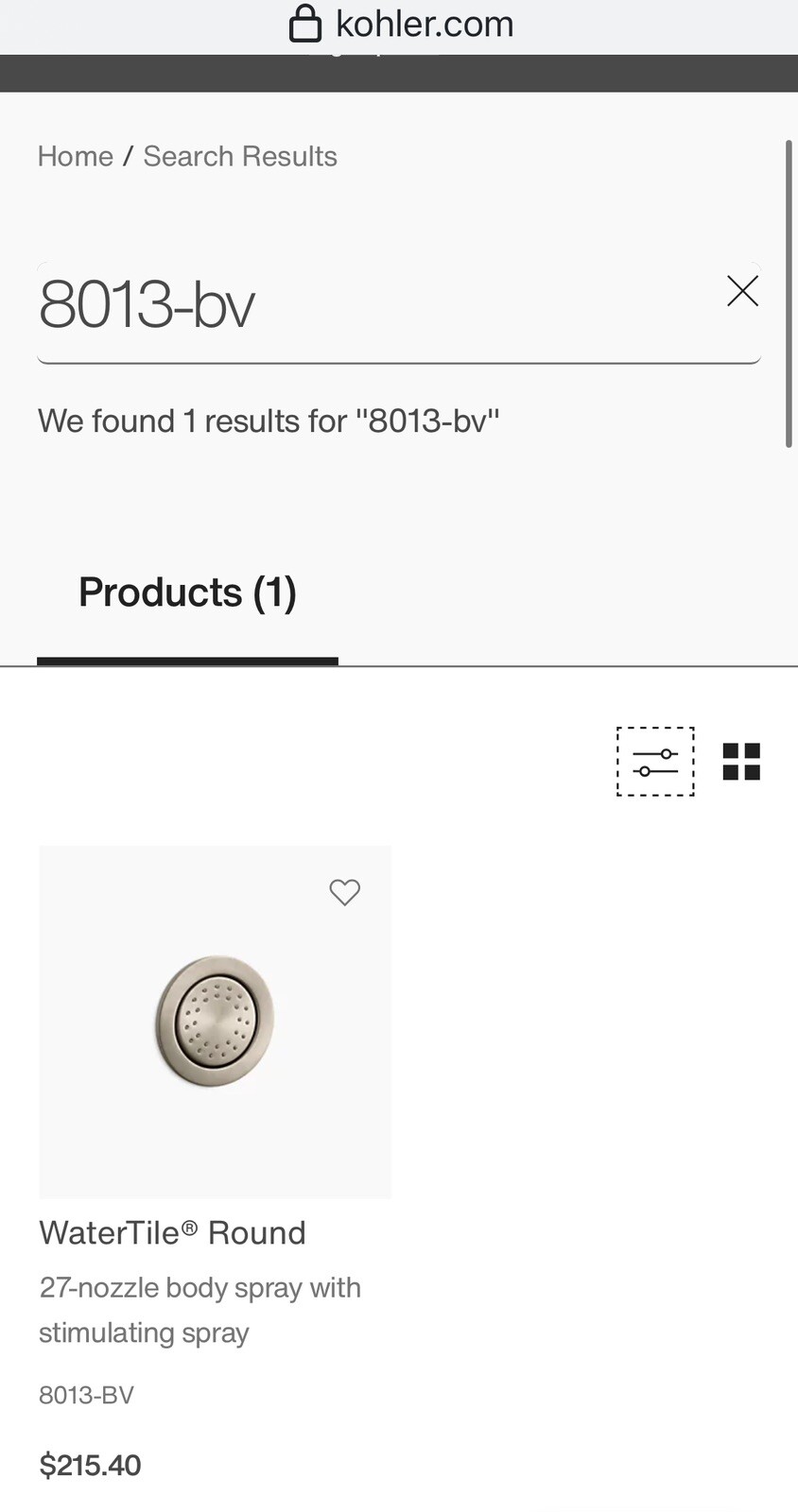This screenshot has width=798, height=1512.
Task: Open the WaterTile Round product image
Action: (215, 1022)
